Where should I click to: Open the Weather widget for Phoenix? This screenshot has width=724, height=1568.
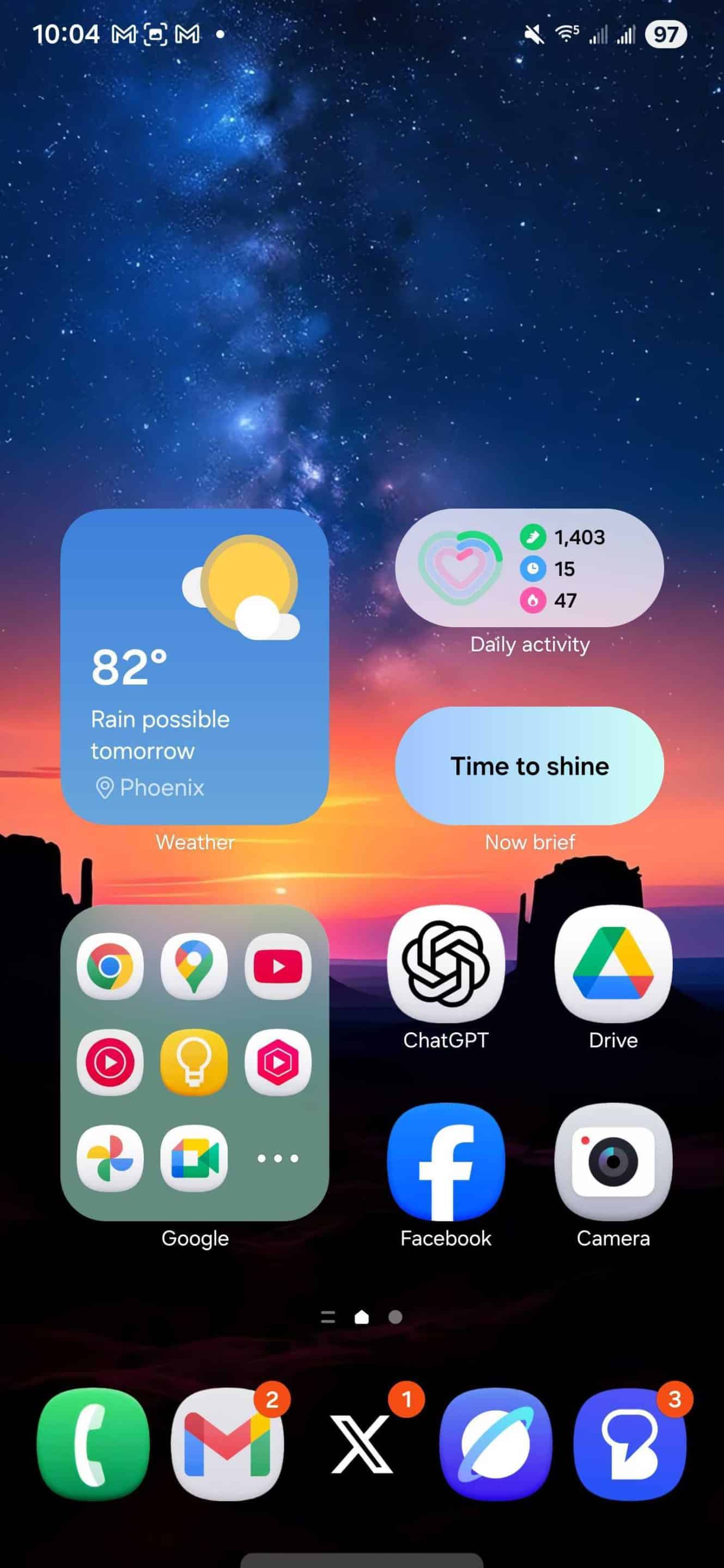point(194,666)
